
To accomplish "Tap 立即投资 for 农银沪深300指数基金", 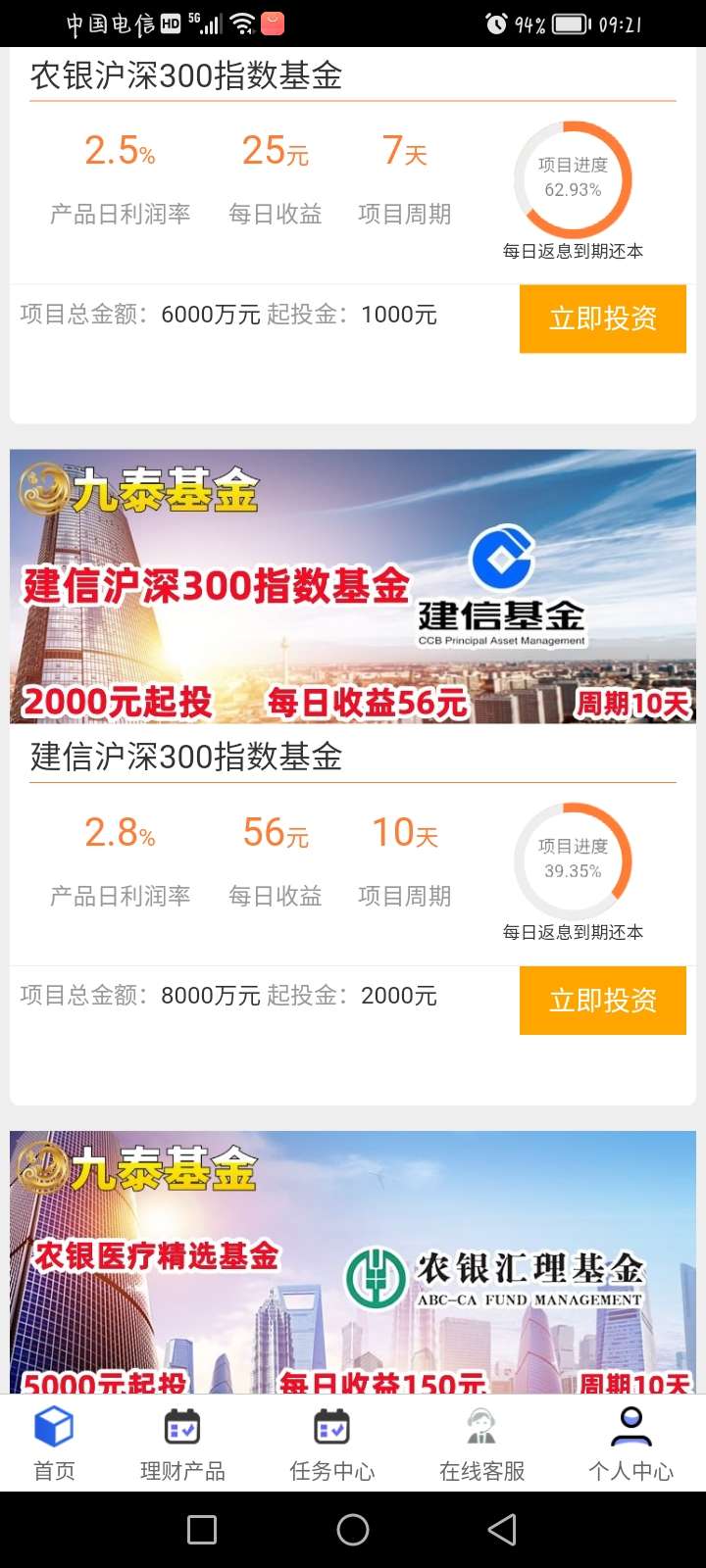I will (602, 318).
